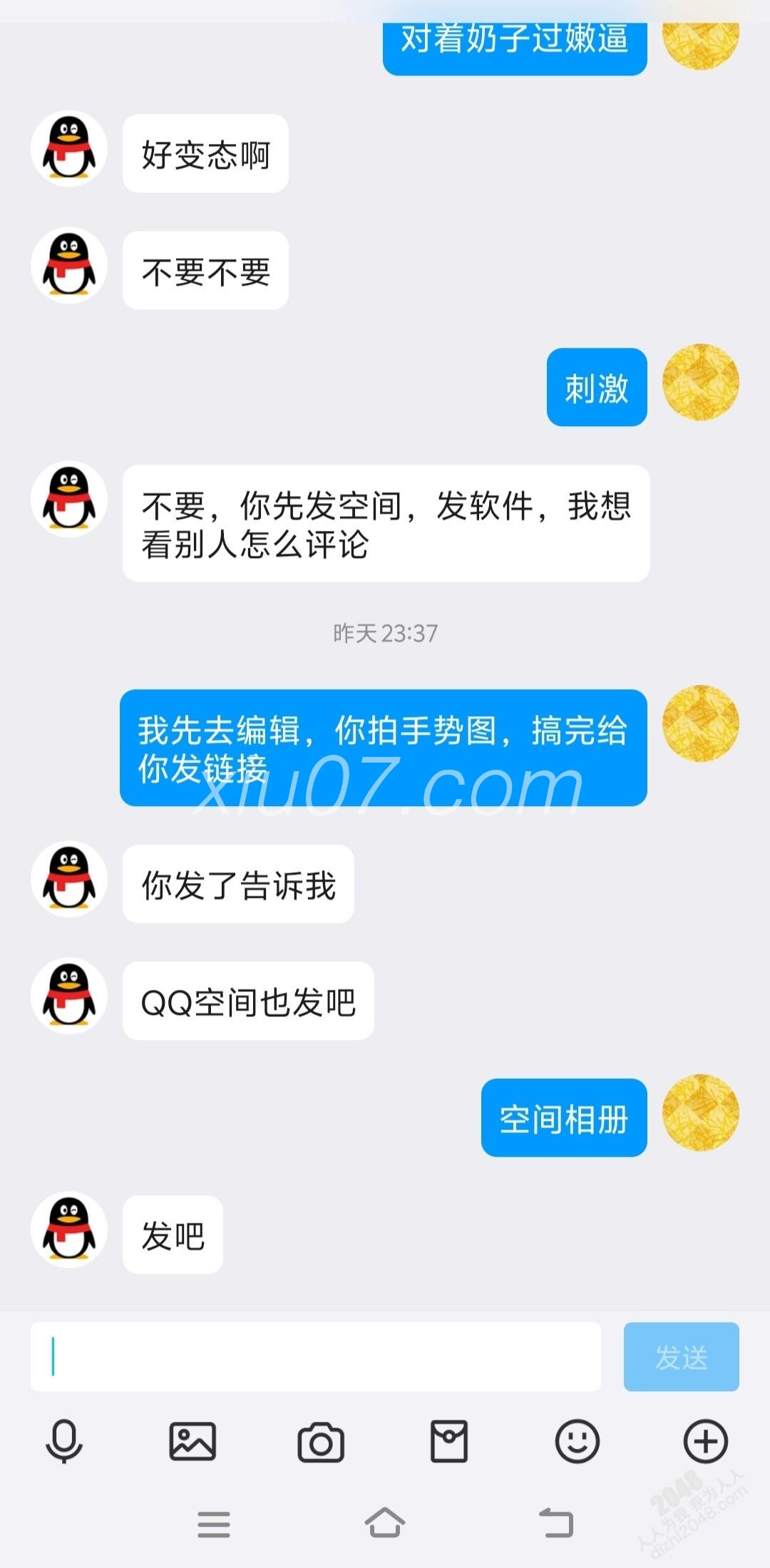Open the image gallery picker
The image size is (770, 1568).
(x=192, y=1441)
